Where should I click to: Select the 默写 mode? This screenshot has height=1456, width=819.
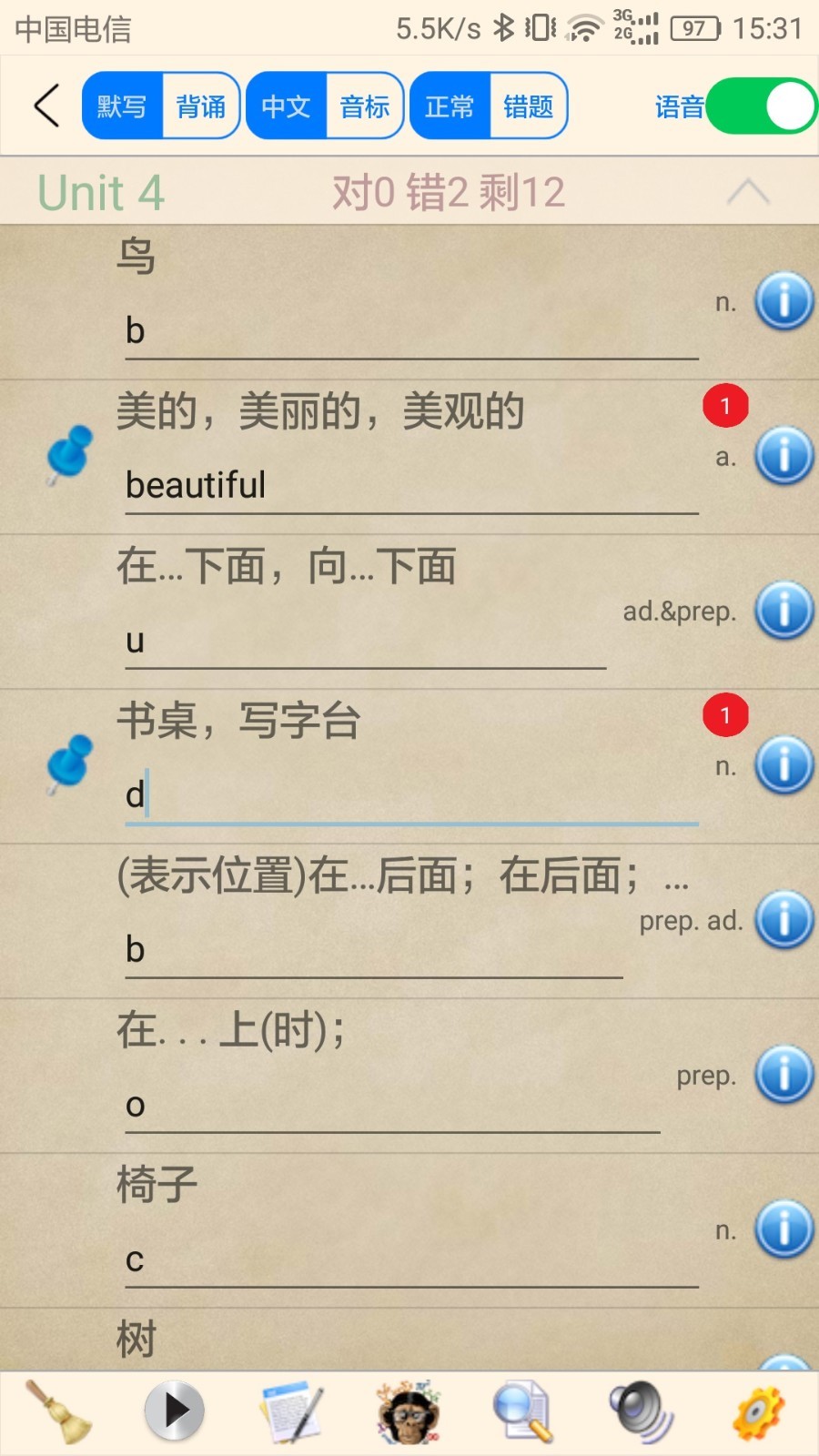[122, 106]
